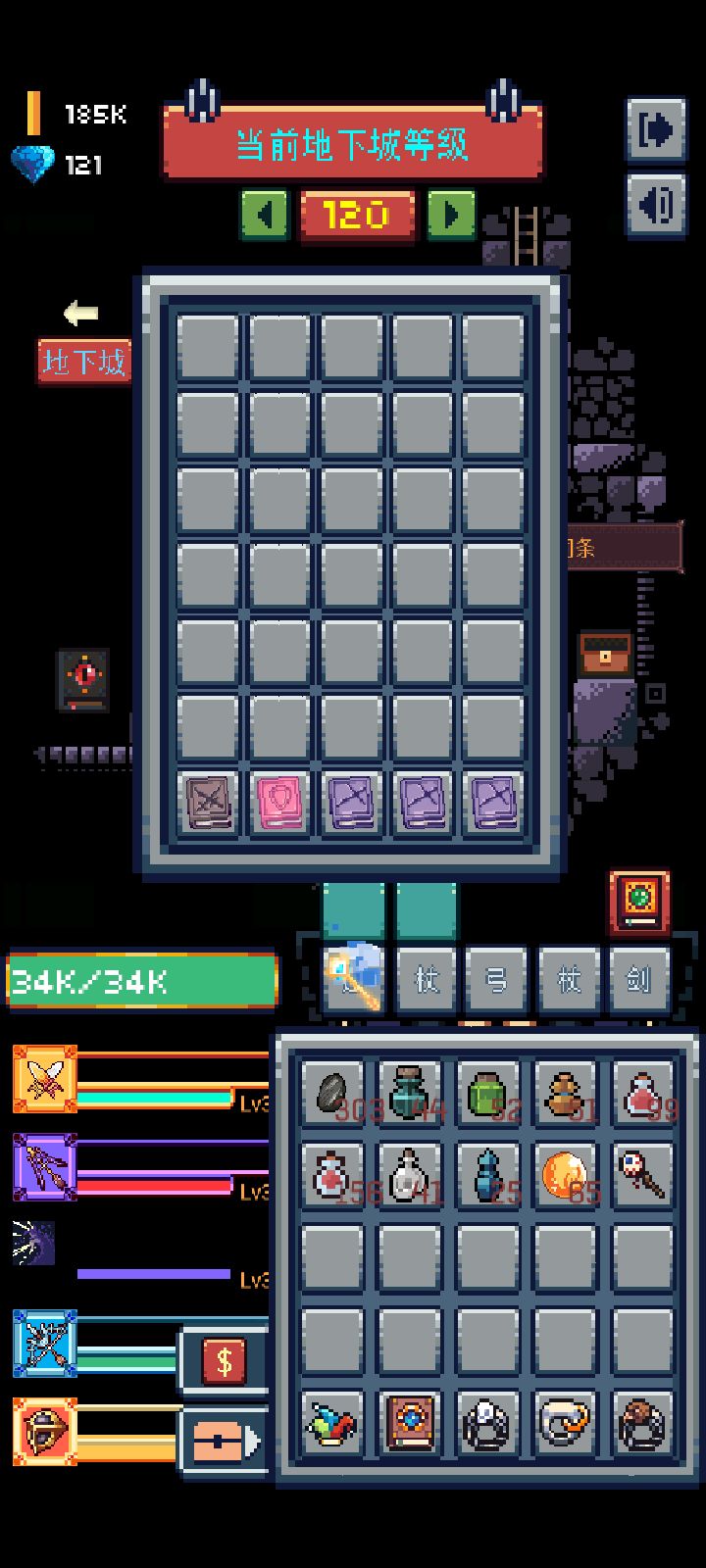
Task: Step down the dungeon level with left arrow
Action: [x=265, y=215]
